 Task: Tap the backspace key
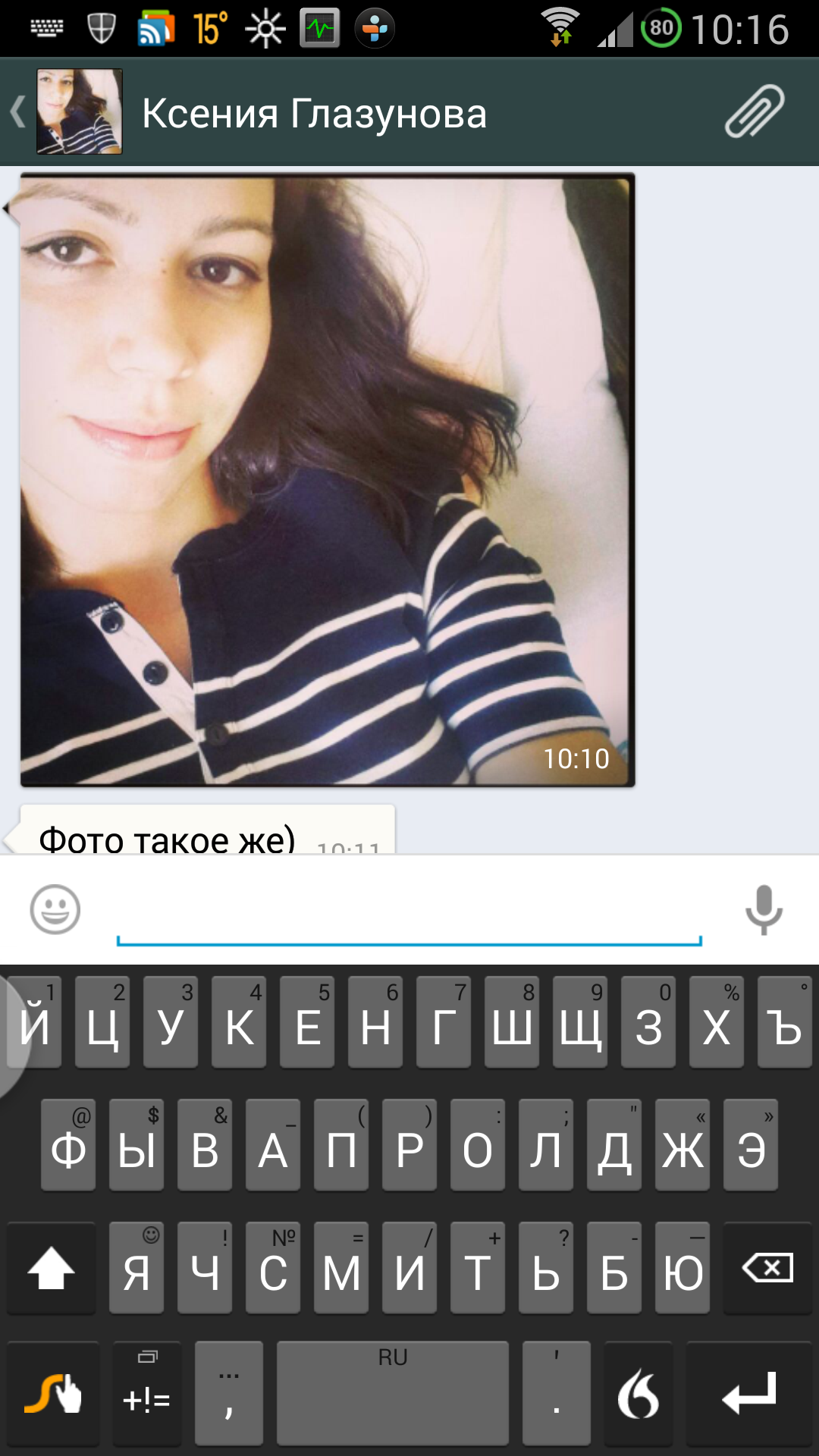coord(767,1268)
